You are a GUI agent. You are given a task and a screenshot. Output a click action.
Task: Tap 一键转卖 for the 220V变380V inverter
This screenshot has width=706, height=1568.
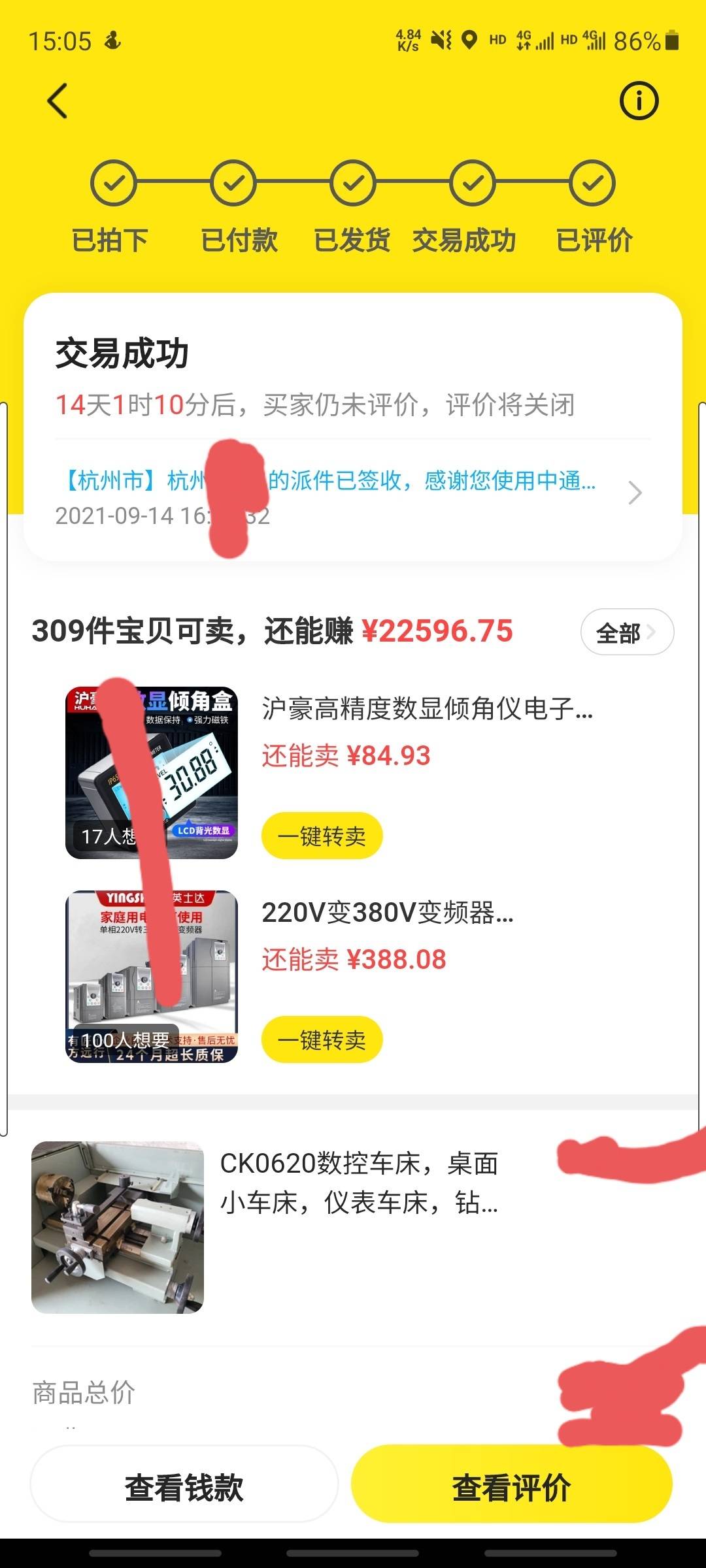pyautogui.click(x=322, y=1039)
